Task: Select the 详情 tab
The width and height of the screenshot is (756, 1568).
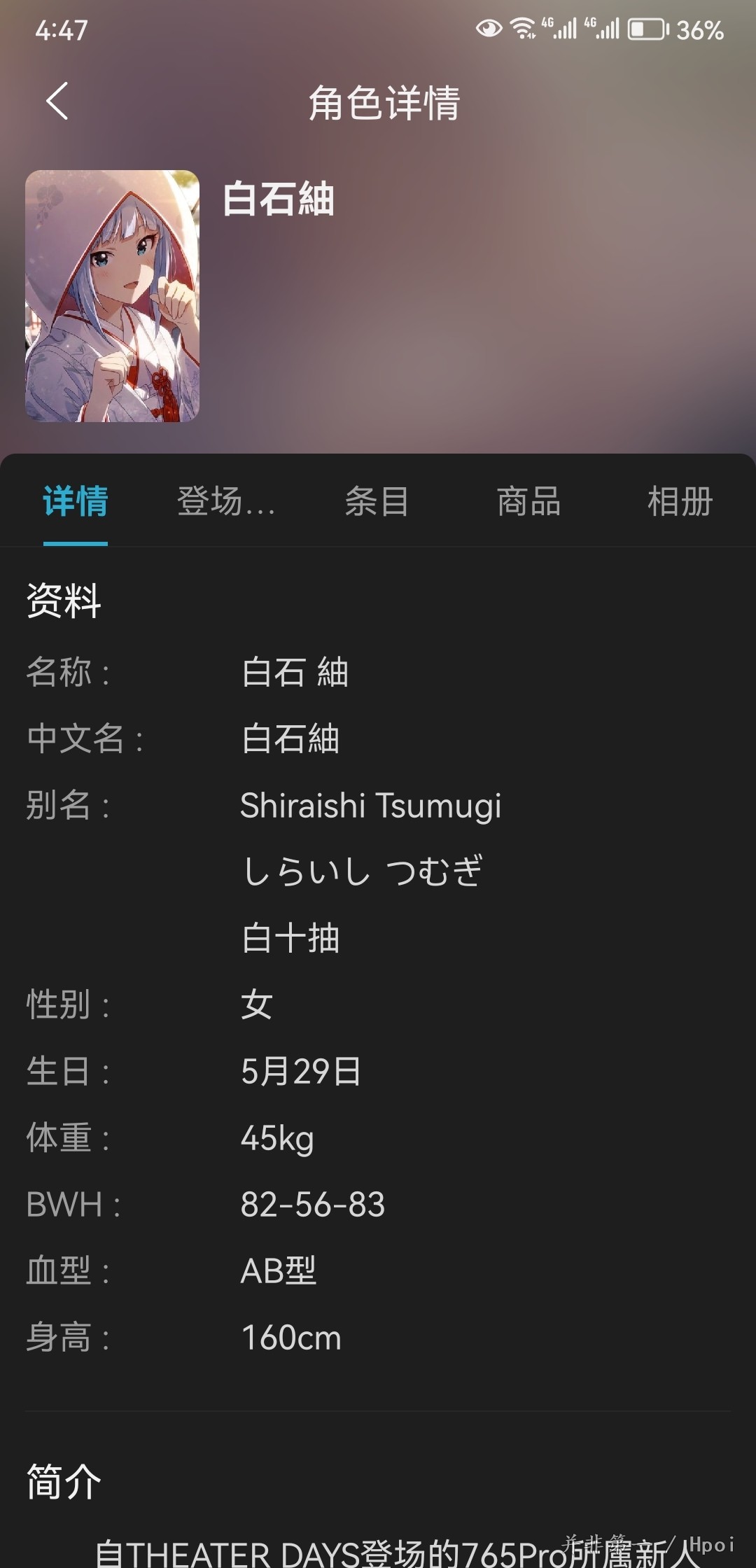Action: coord(76,501)
